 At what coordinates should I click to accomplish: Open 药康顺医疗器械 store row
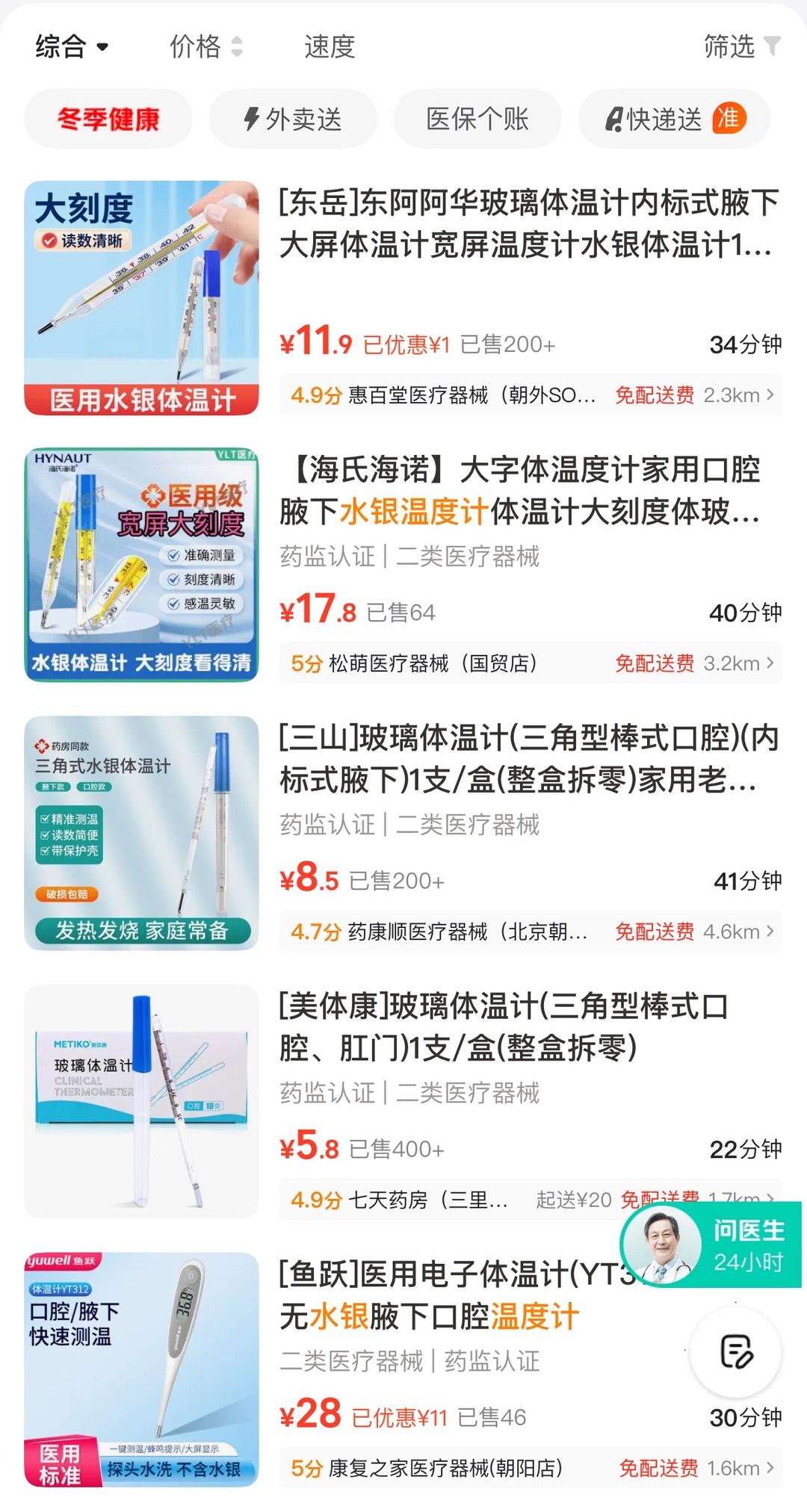pyautogui.click(x=467, y=932)
